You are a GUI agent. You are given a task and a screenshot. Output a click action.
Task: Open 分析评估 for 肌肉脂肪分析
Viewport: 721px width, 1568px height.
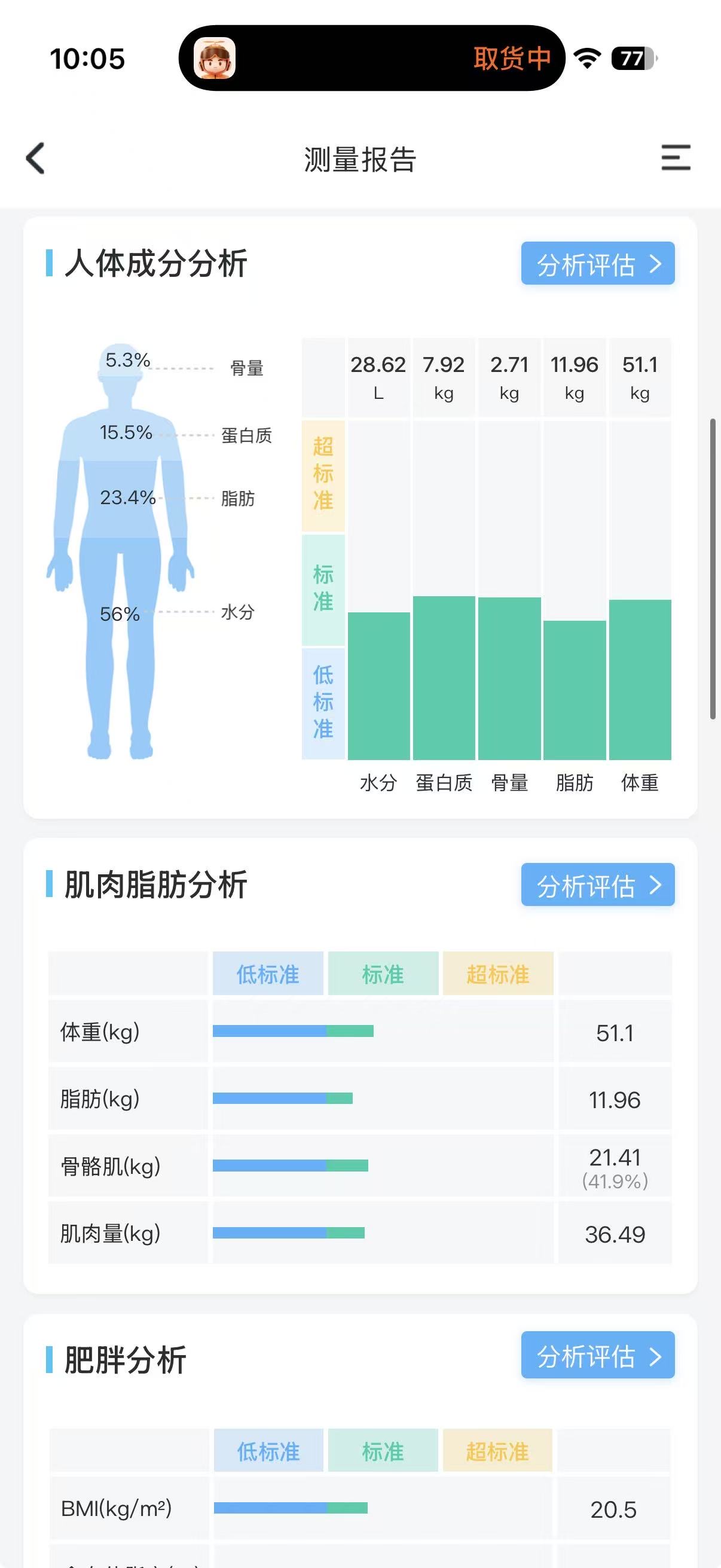pos(597,884)
